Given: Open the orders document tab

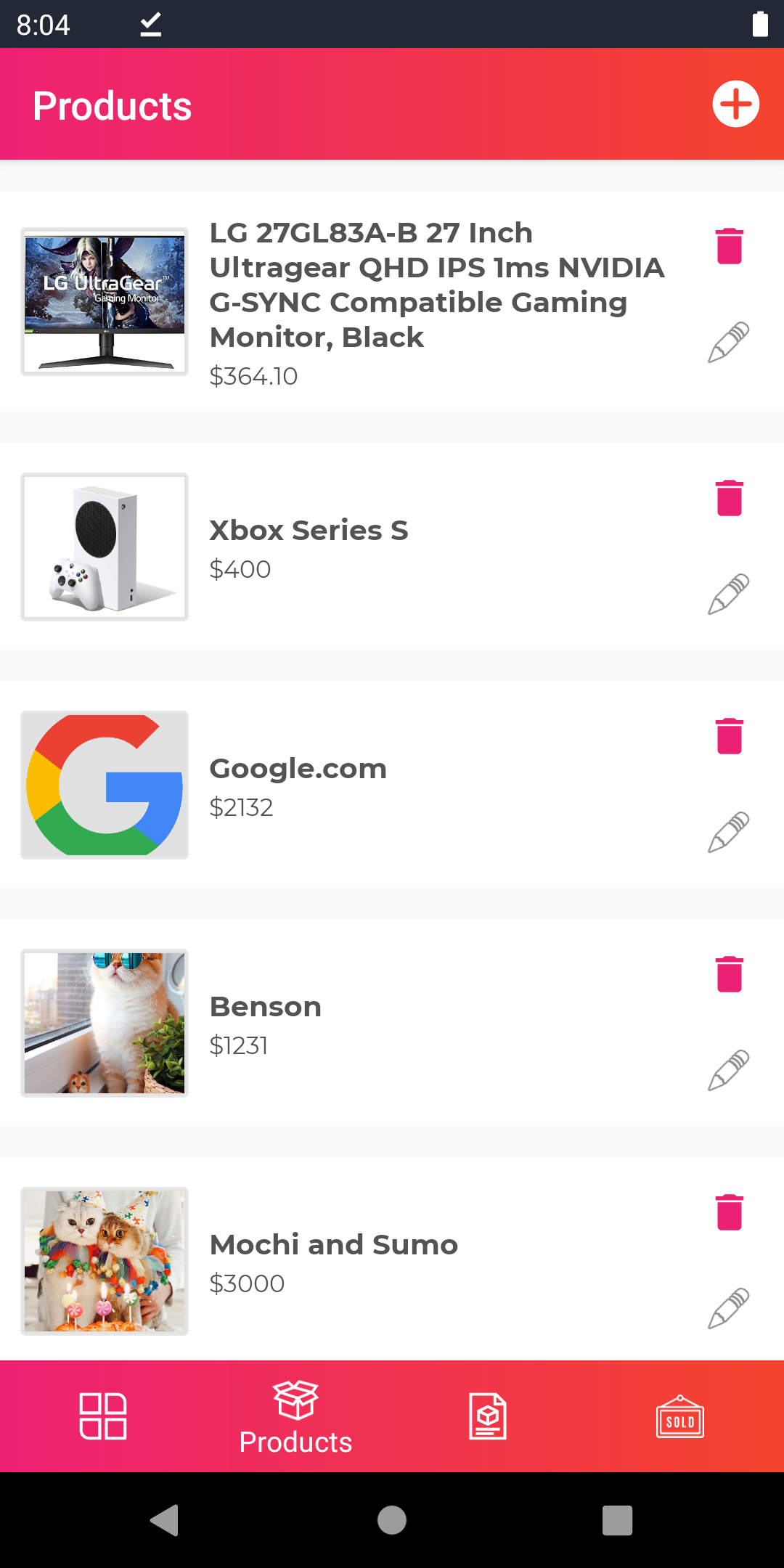Looking at the screenshot, I should pyautogui.click(x=488, y=1416).
